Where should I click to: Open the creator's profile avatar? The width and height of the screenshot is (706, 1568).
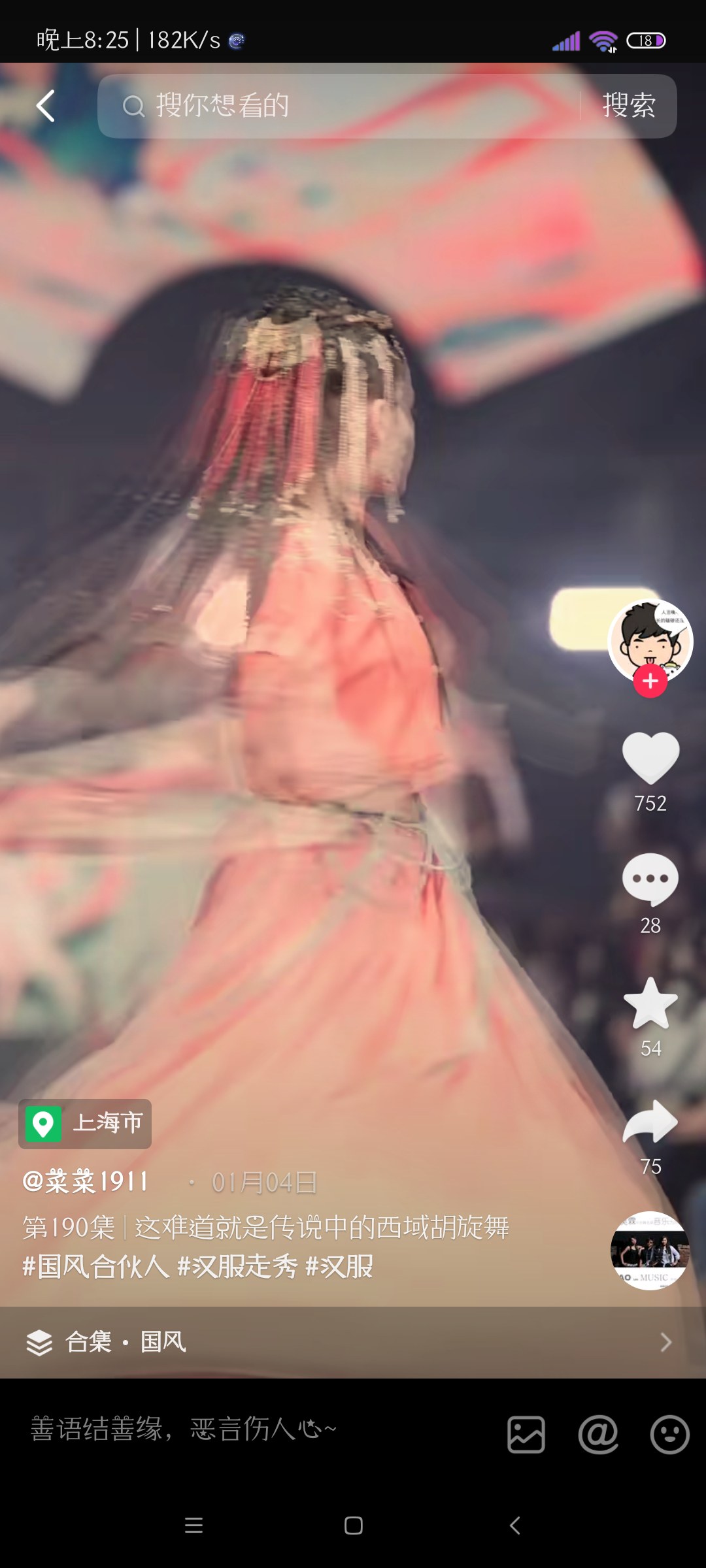[650, 639]
